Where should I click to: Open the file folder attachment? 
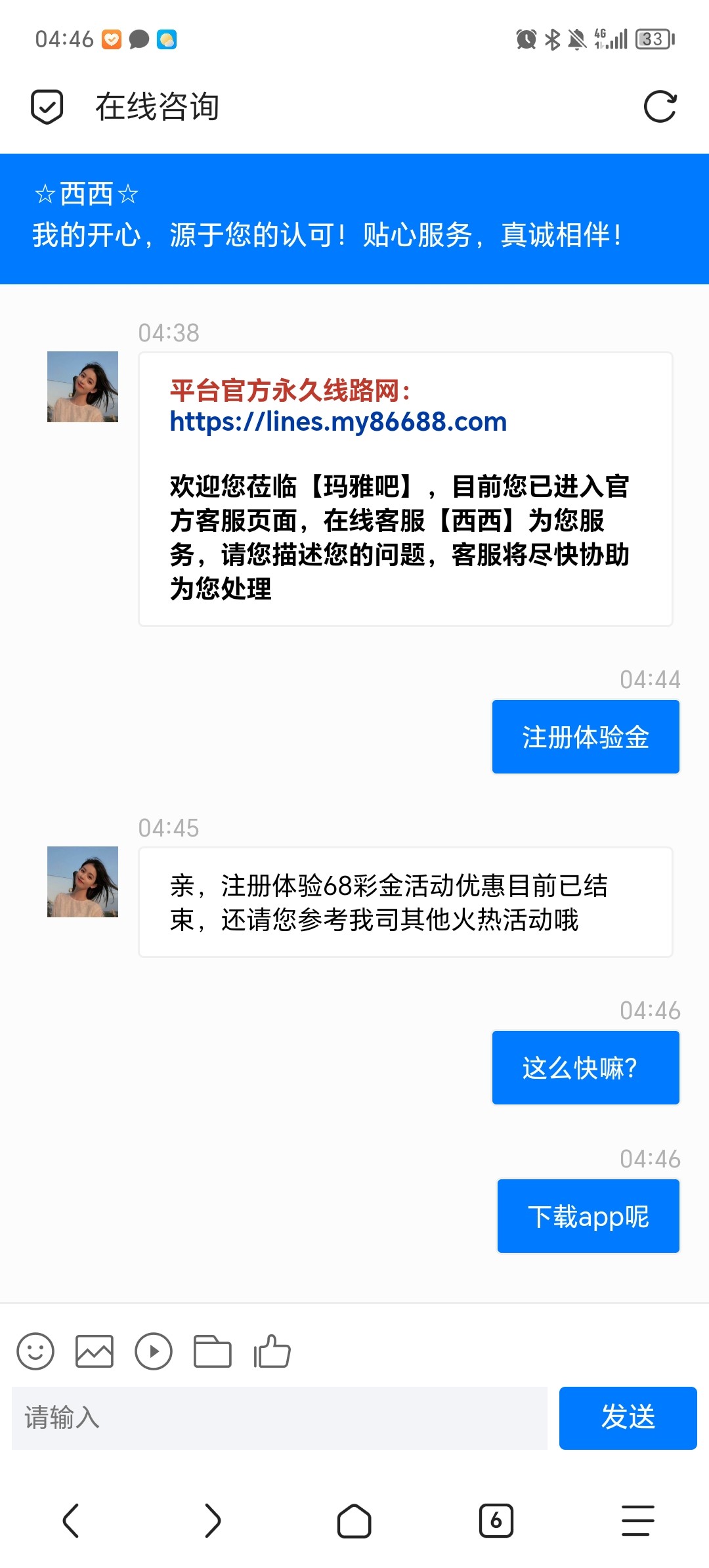pyautogui.click(x=213, y=1351)
